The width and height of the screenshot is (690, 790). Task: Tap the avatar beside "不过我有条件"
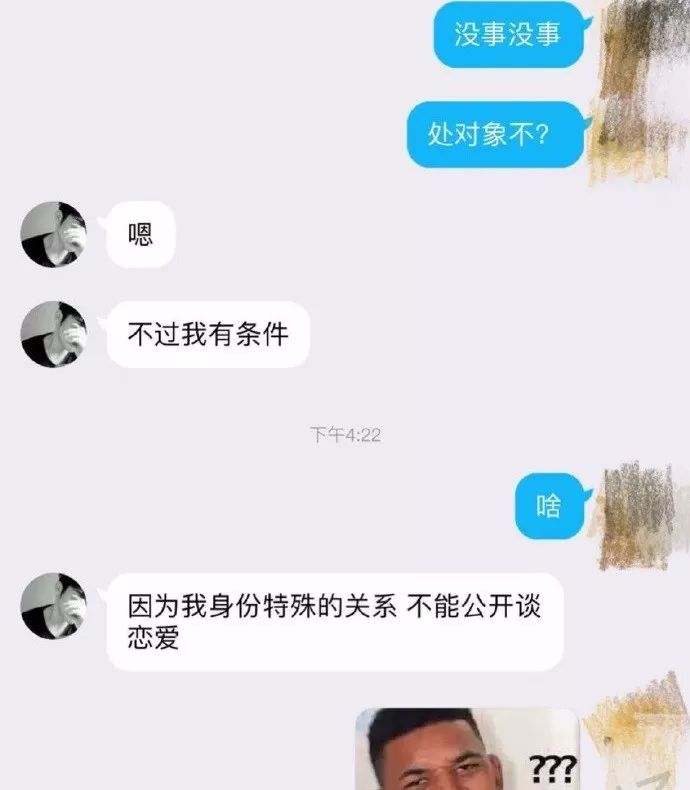pyautogui.click(x=53, y=334)
